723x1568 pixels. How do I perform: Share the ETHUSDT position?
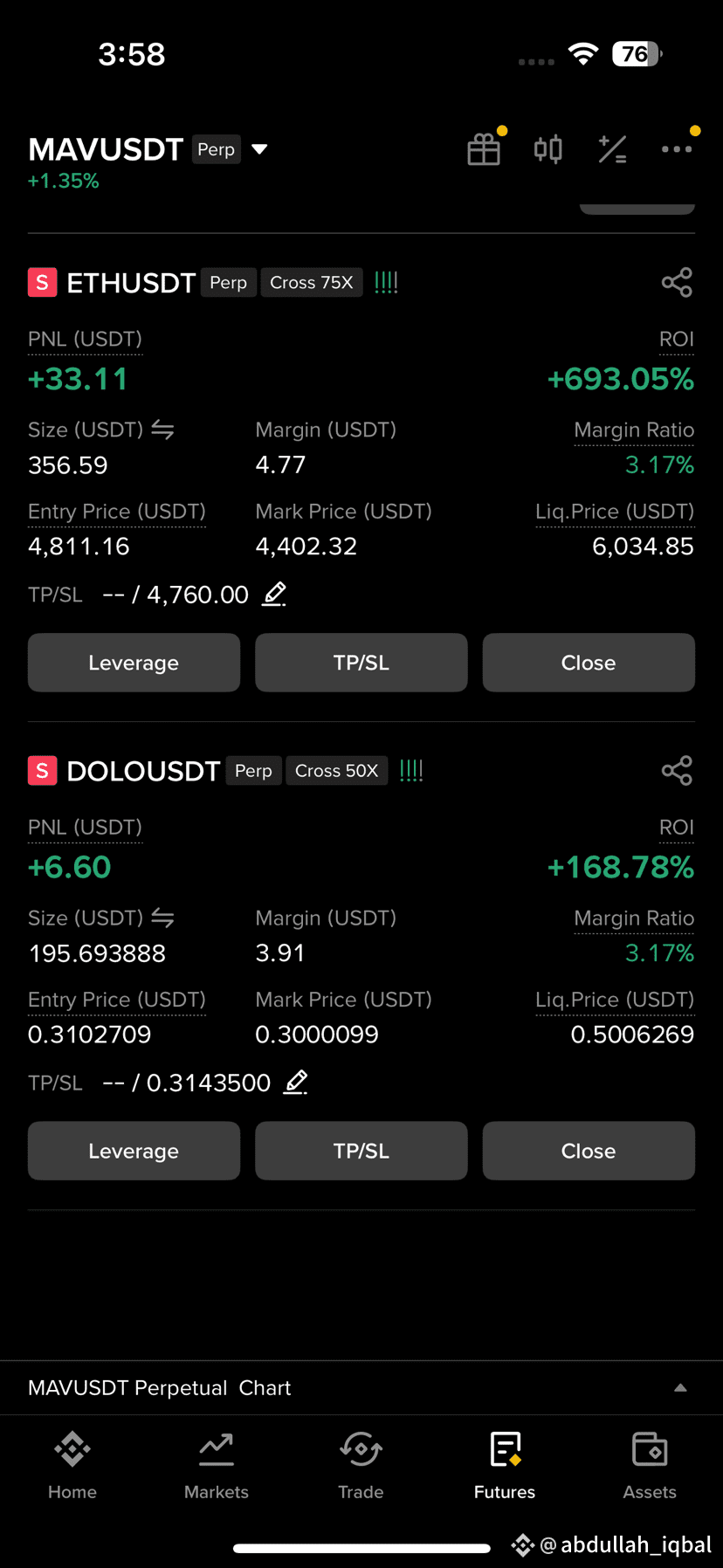[x=677, y=283]
